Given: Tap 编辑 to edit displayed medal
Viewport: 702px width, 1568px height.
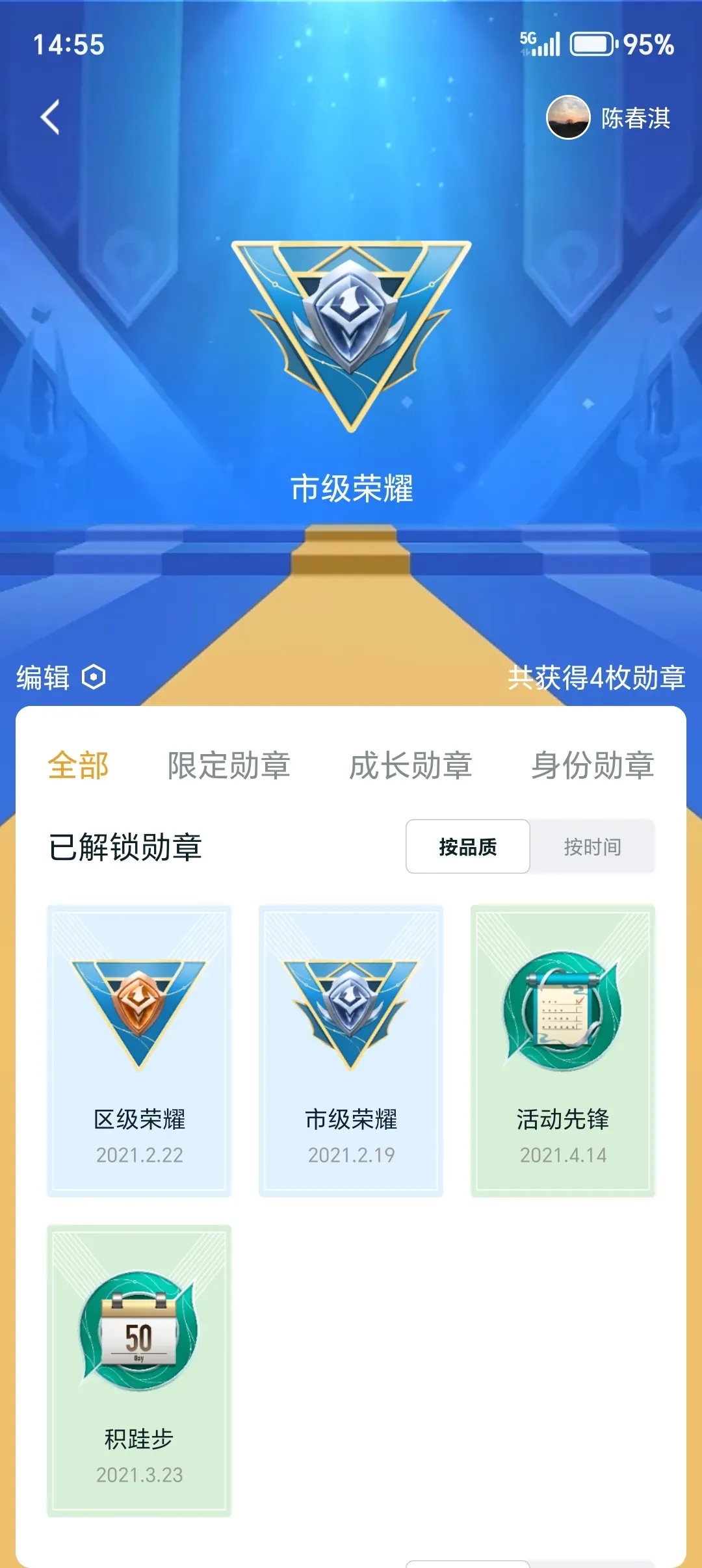Looking at the screenshot, I should coord(60,677).
